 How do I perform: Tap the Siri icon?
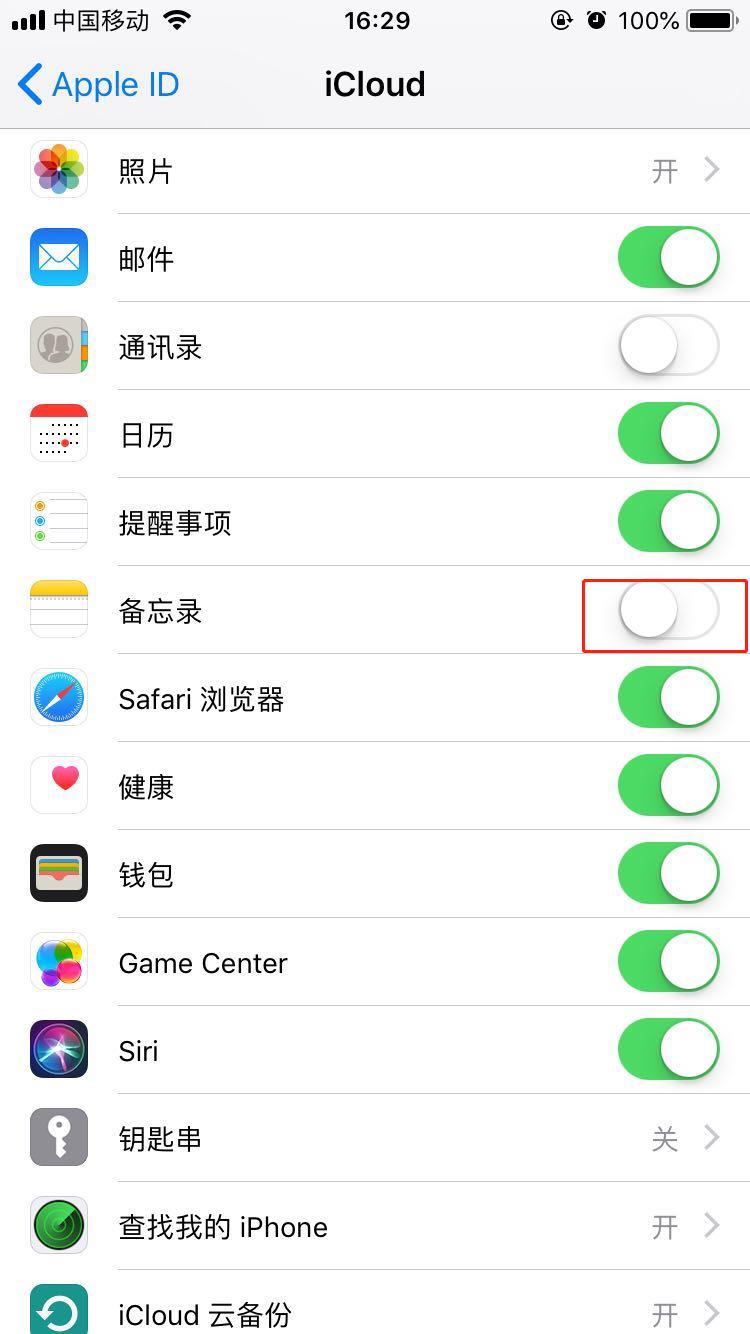click(58, 1050)
